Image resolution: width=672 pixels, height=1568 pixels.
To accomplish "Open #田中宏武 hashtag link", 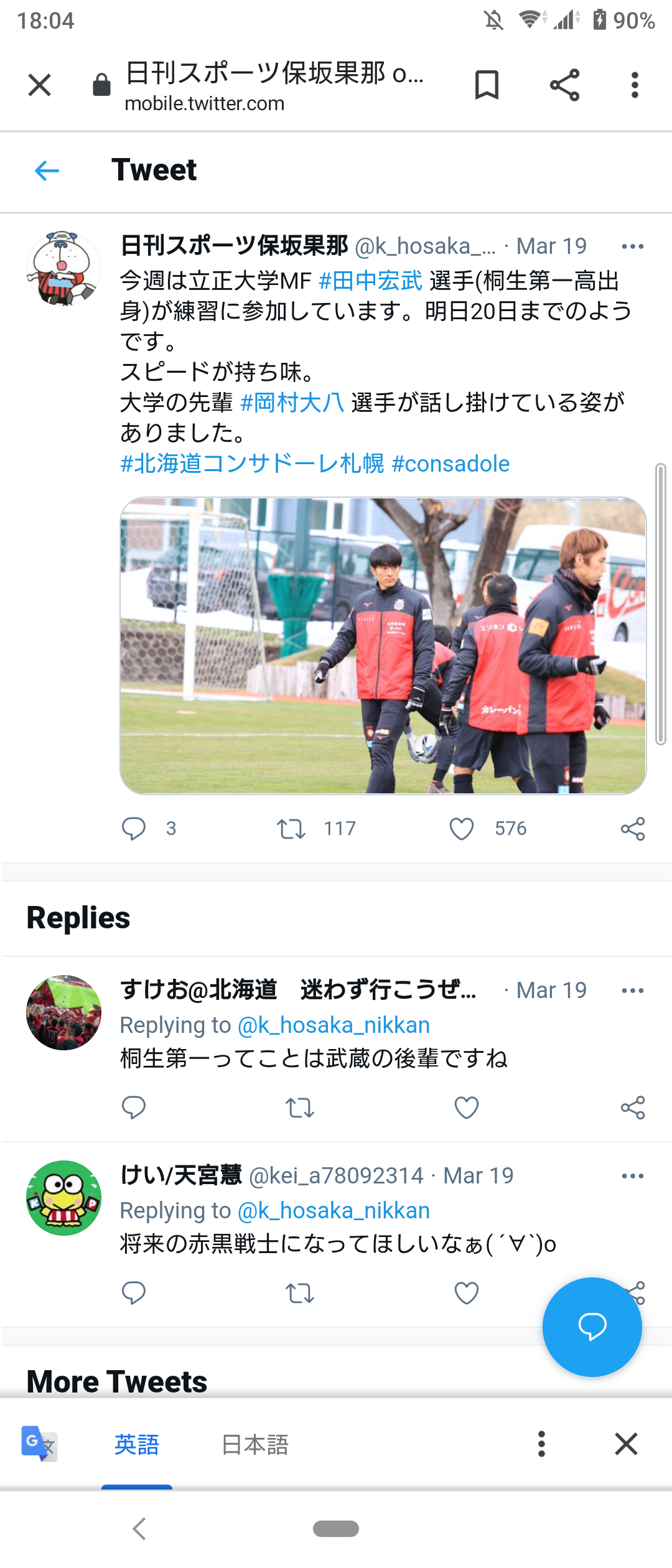I will [x=370, y=281].
